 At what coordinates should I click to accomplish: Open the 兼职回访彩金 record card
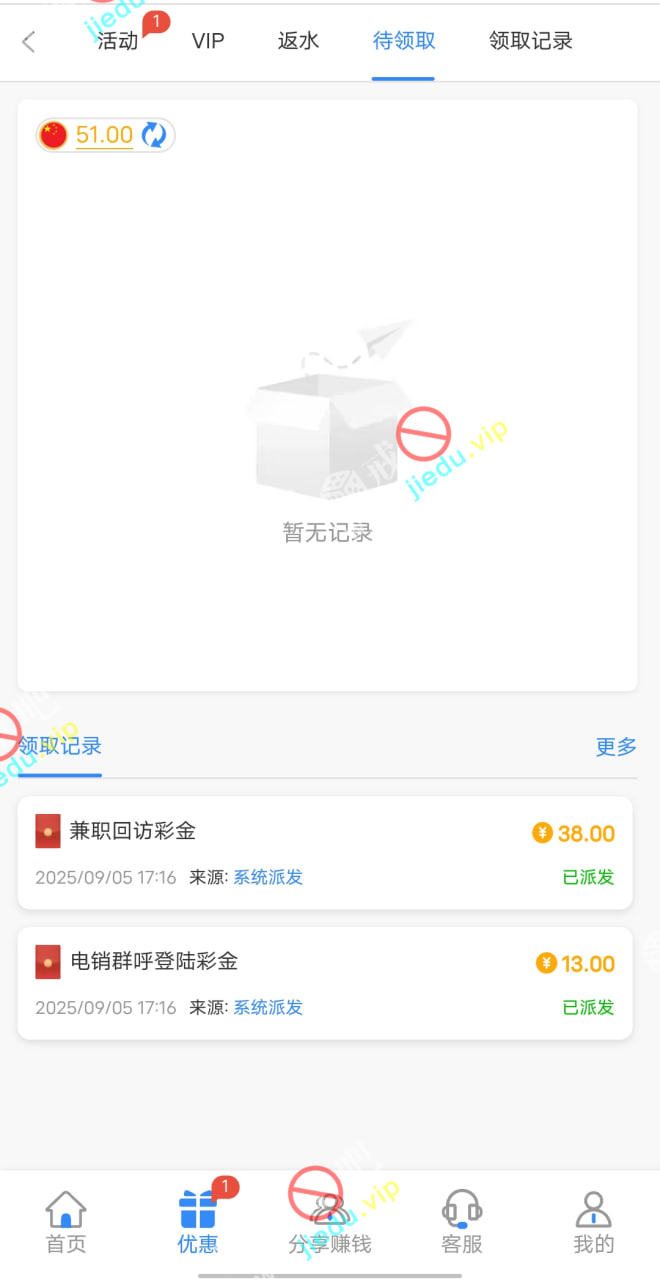click(x=325, y=853)
